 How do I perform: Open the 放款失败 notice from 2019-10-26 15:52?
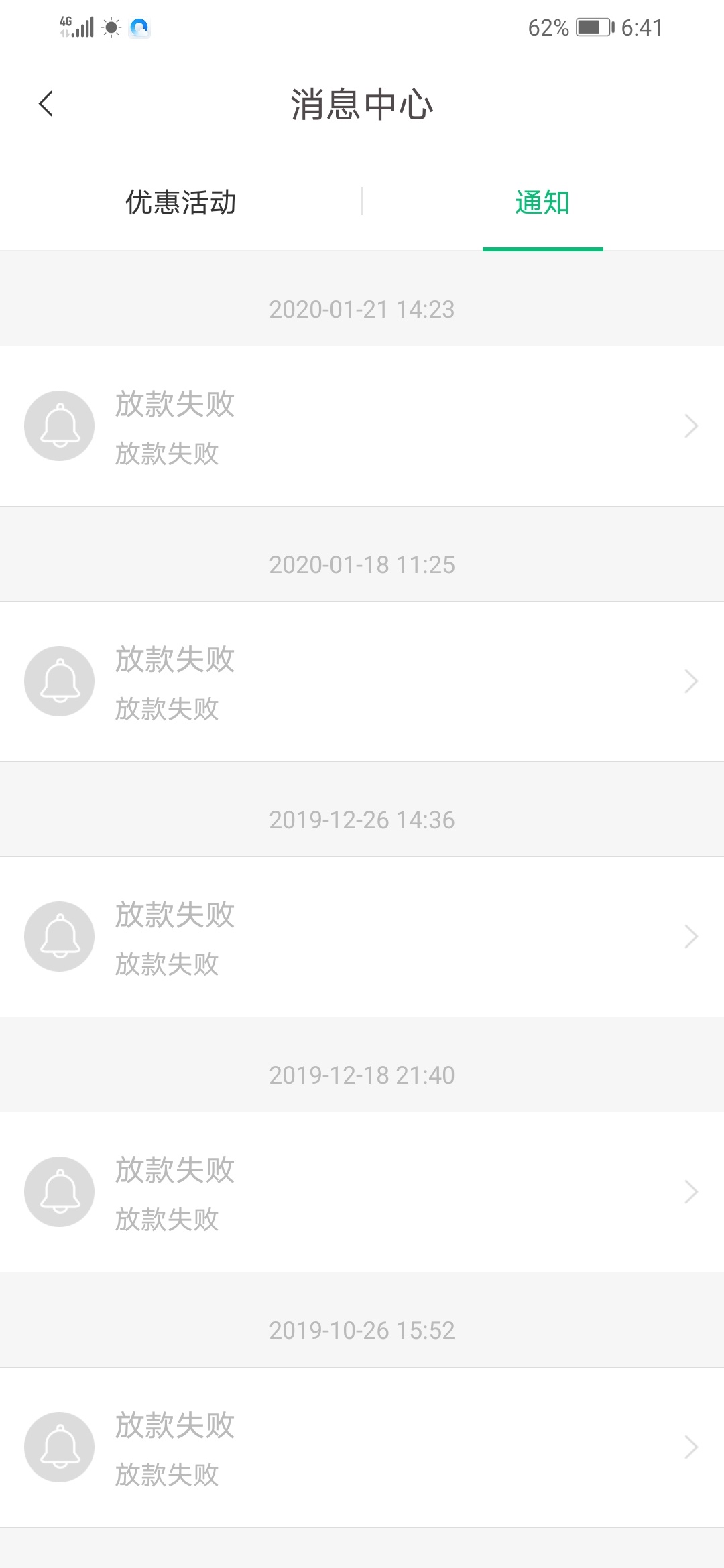coord(362,1447)
